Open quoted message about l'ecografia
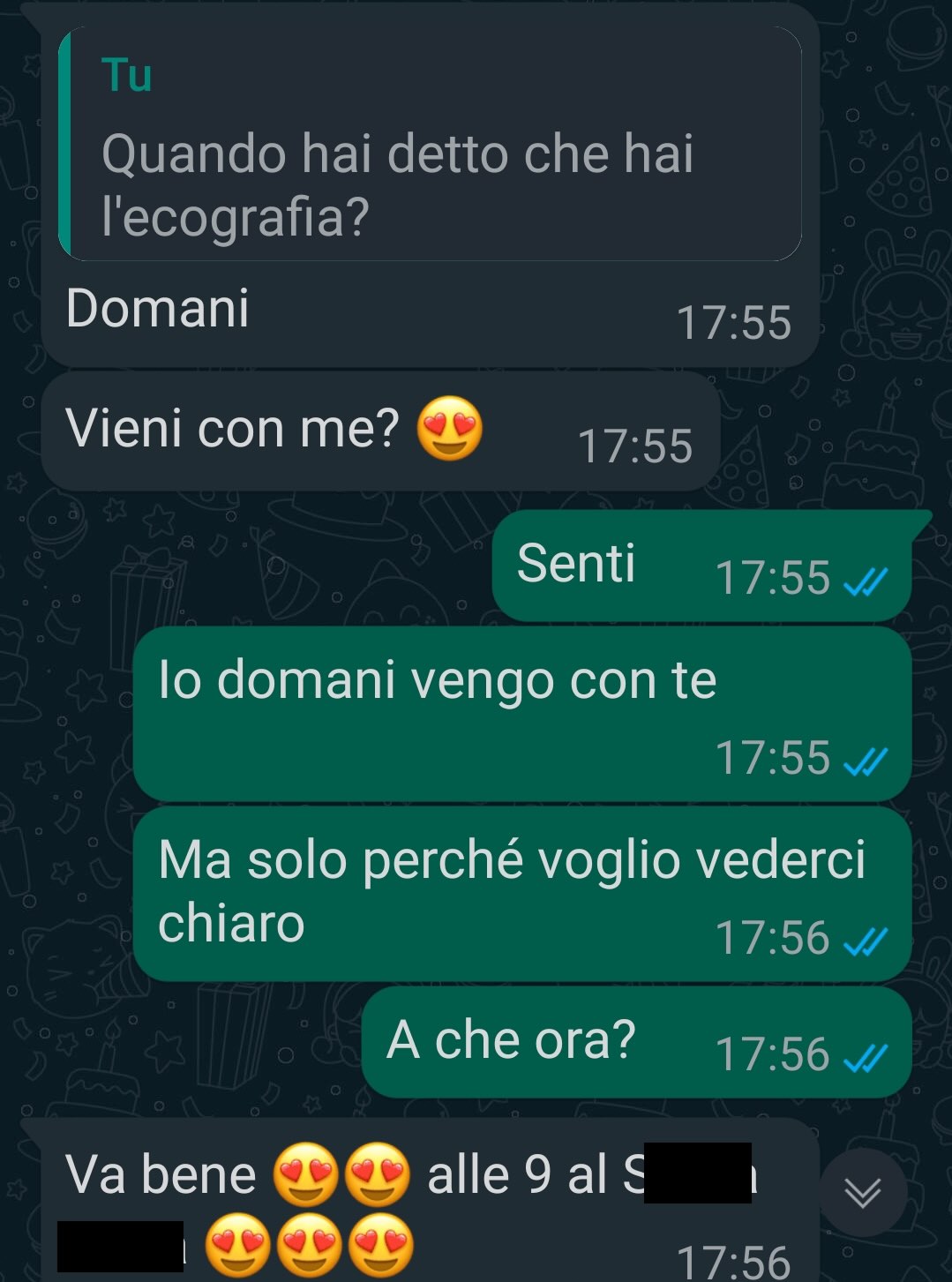Viewport: 952px width, 1282px height. tap(430, 146)
